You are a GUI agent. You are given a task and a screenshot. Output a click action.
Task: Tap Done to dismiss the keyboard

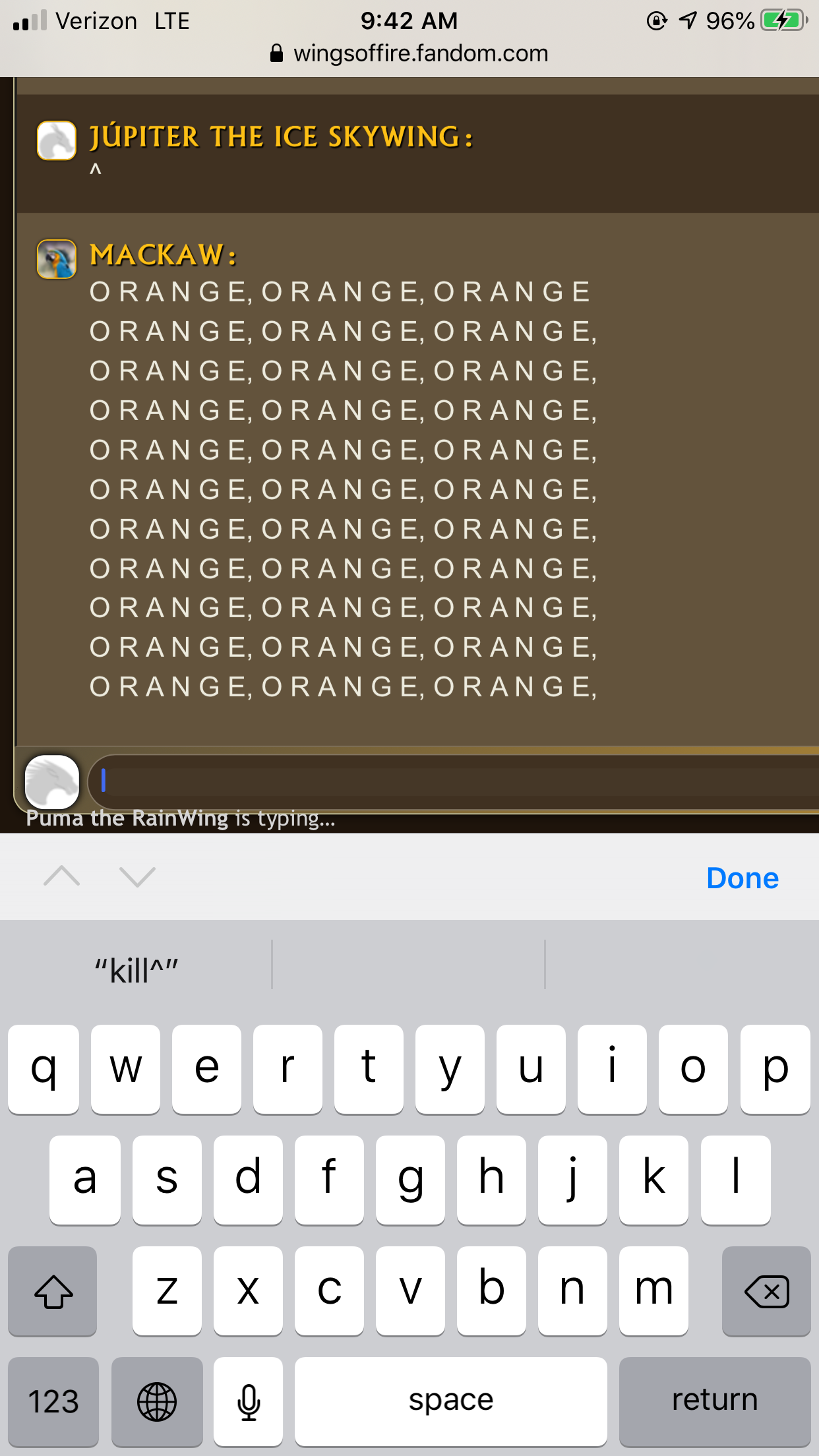[742, 878]
